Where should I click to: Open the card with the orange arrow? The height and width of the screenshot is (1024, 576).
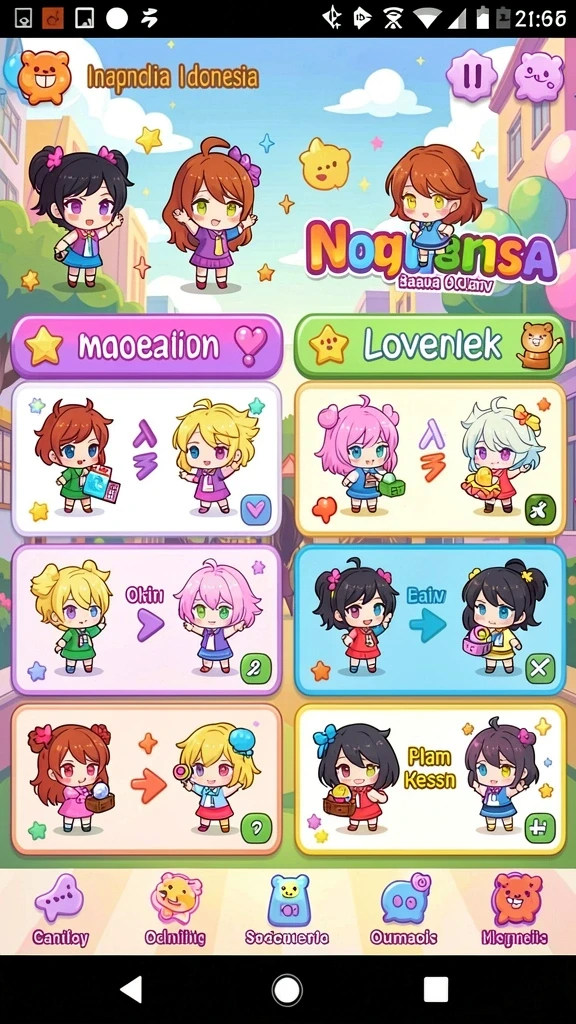147,779
